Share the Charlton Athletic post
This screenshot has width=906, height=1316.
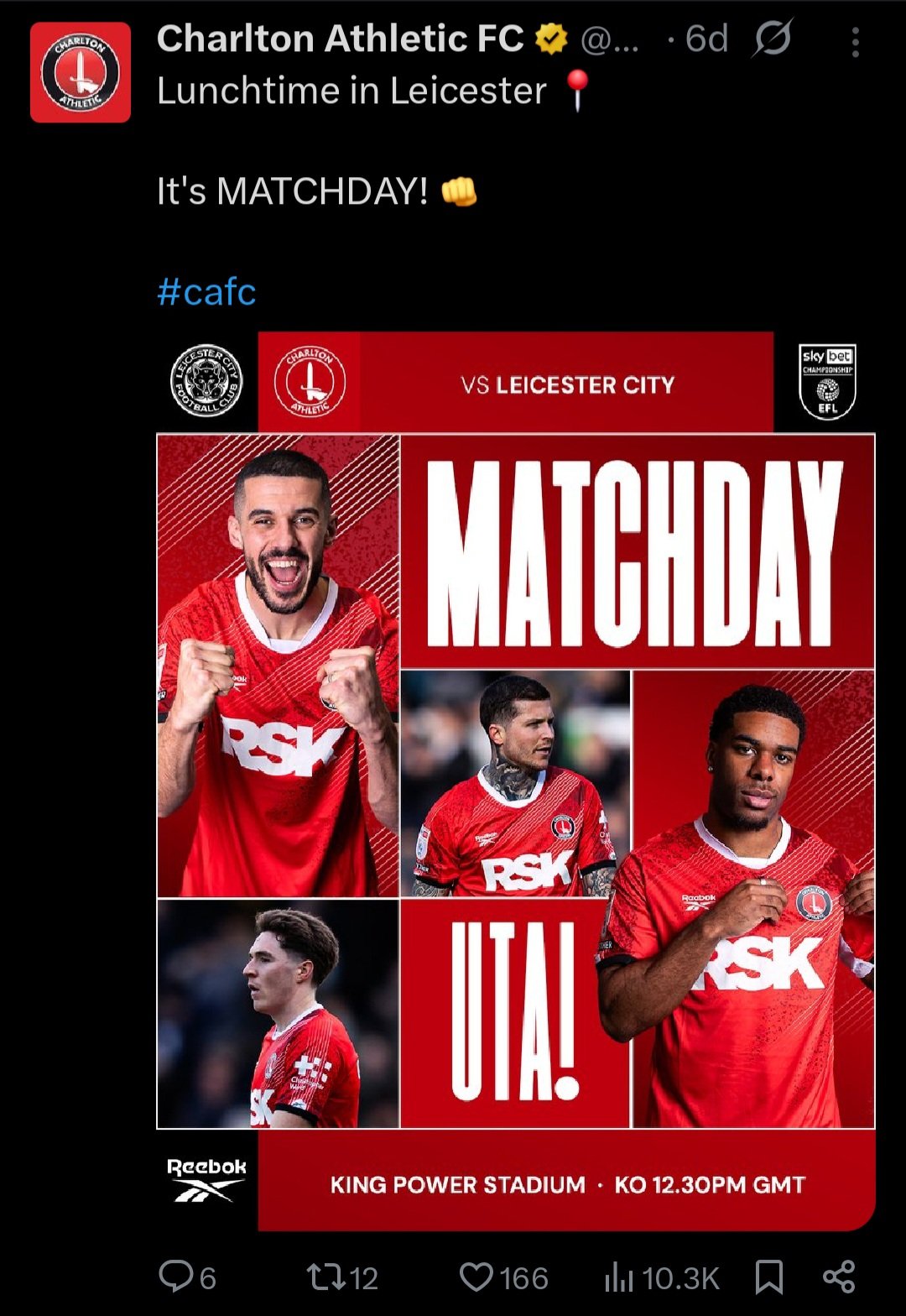839,1277
